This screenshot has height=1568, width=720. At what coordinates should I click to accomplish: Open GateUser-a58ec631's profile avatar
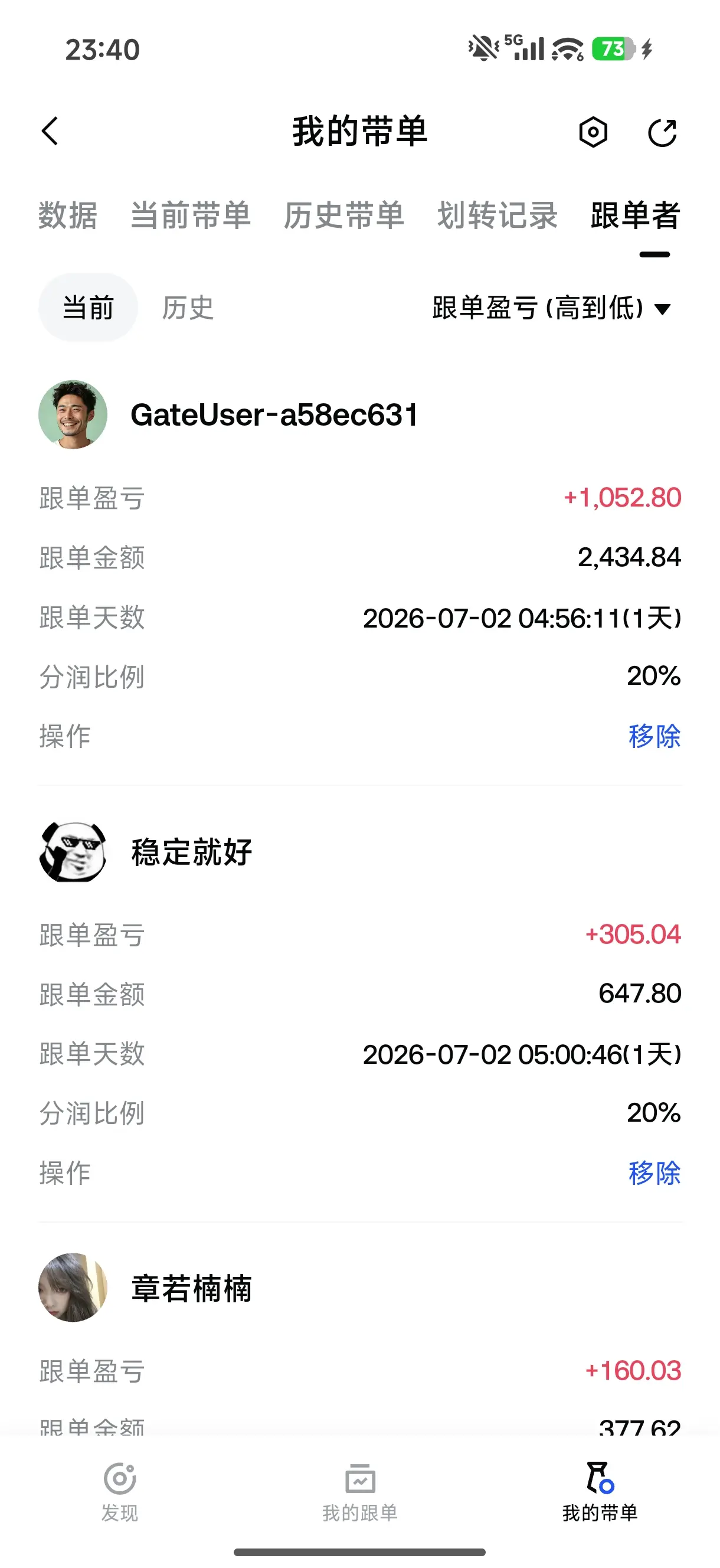coord(73,415)
